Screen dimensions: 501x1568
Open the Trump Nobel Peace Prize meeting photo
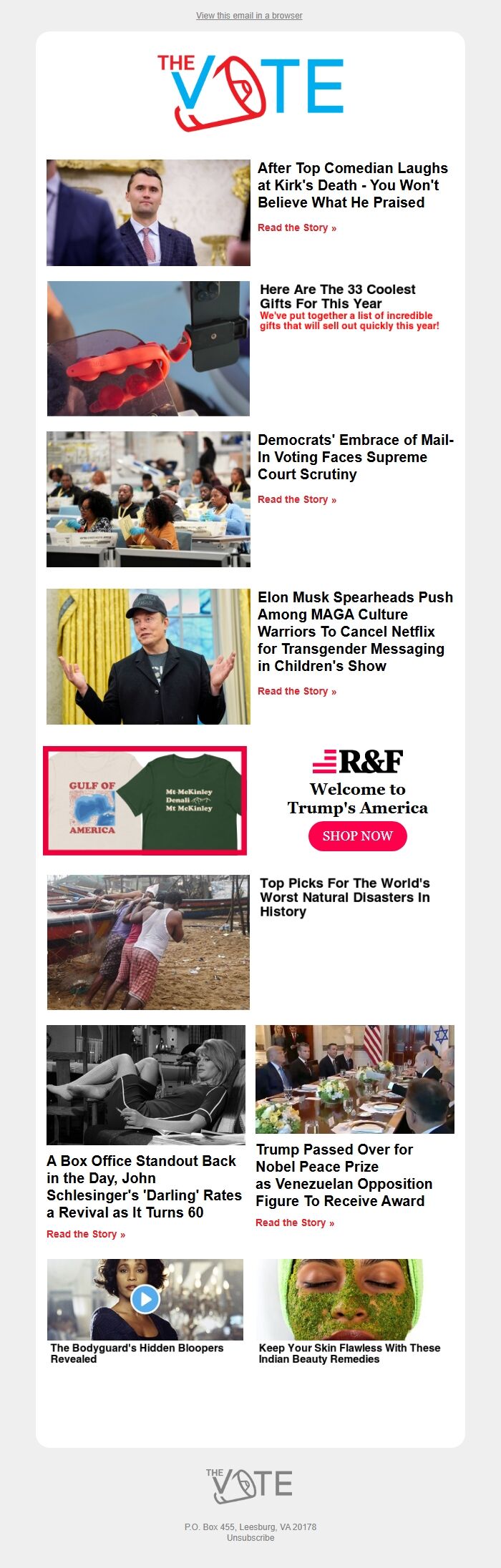click(x=354, y=1079)
